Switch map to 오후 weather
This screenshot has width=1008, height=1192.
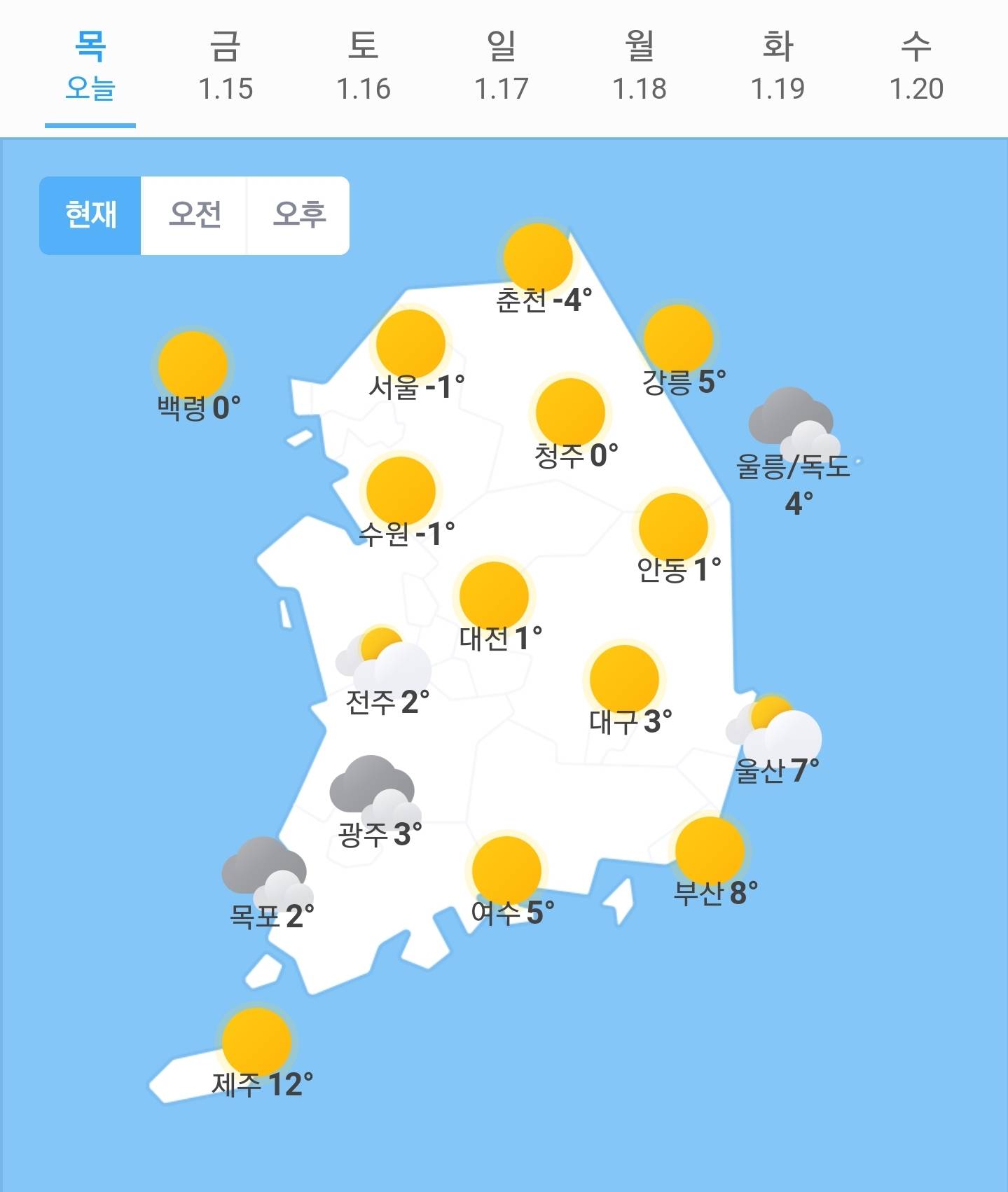pyautogui.click(x=299, y=215)
